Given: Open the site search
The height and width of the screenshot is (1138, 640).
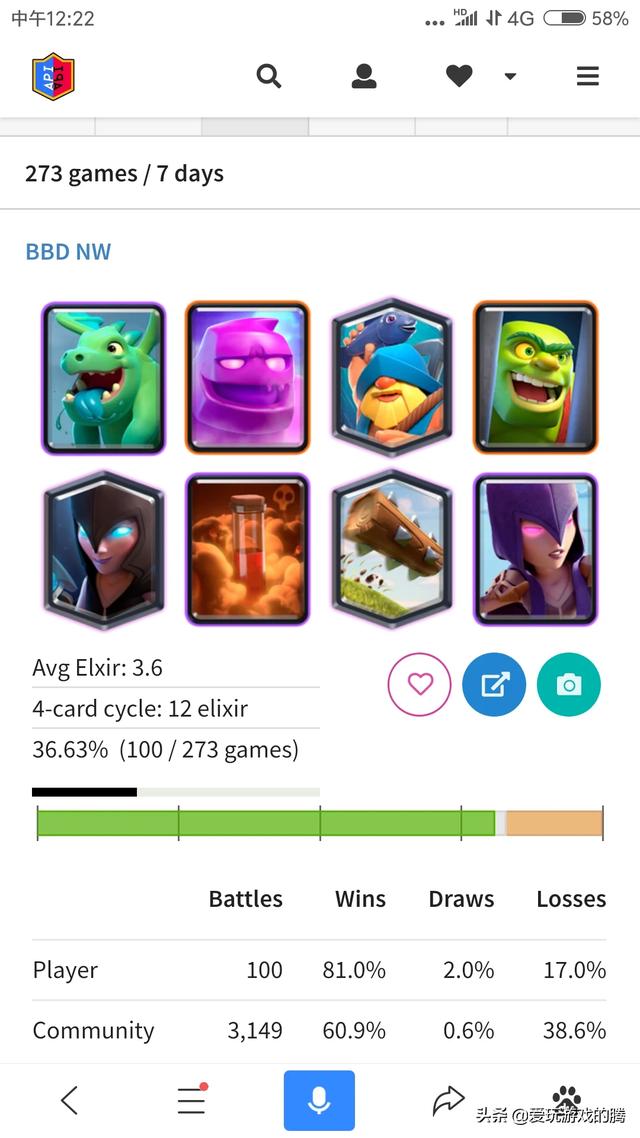Looking at the screenshot, I should pyautogui.click(x=268, y=76).
